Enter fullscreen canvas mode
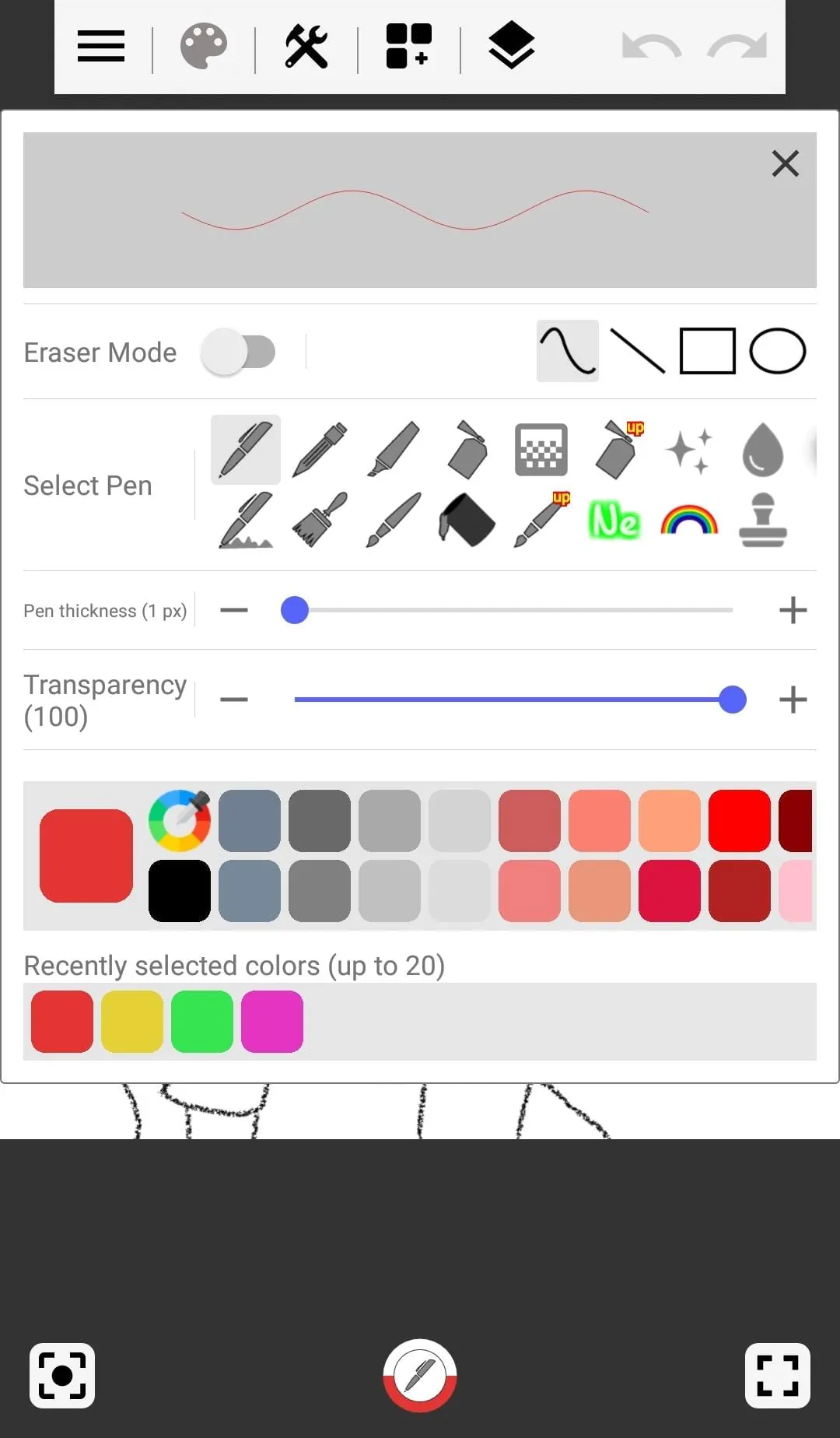Viewport: 840px width, 1438px height. [x=777, y=1375]
